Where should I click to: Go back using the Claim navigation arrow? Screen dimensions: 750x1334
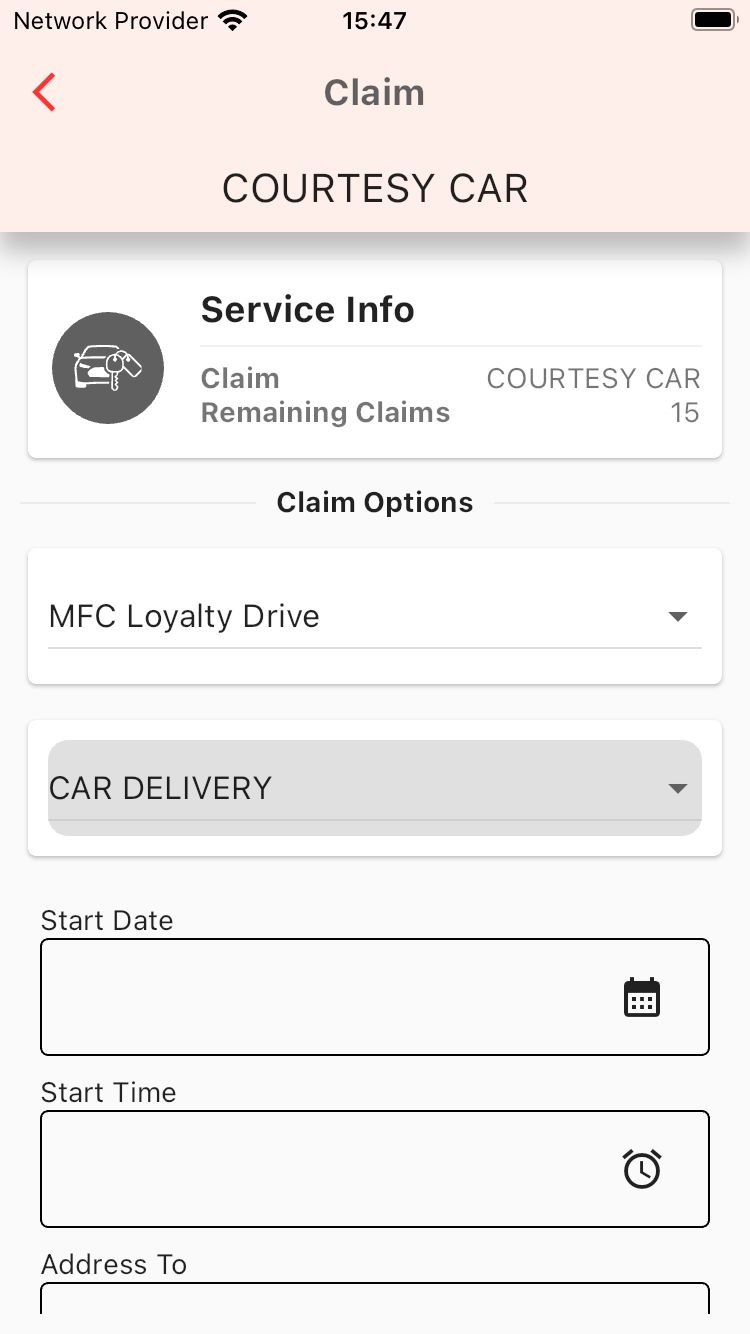(x=43, y=92)
